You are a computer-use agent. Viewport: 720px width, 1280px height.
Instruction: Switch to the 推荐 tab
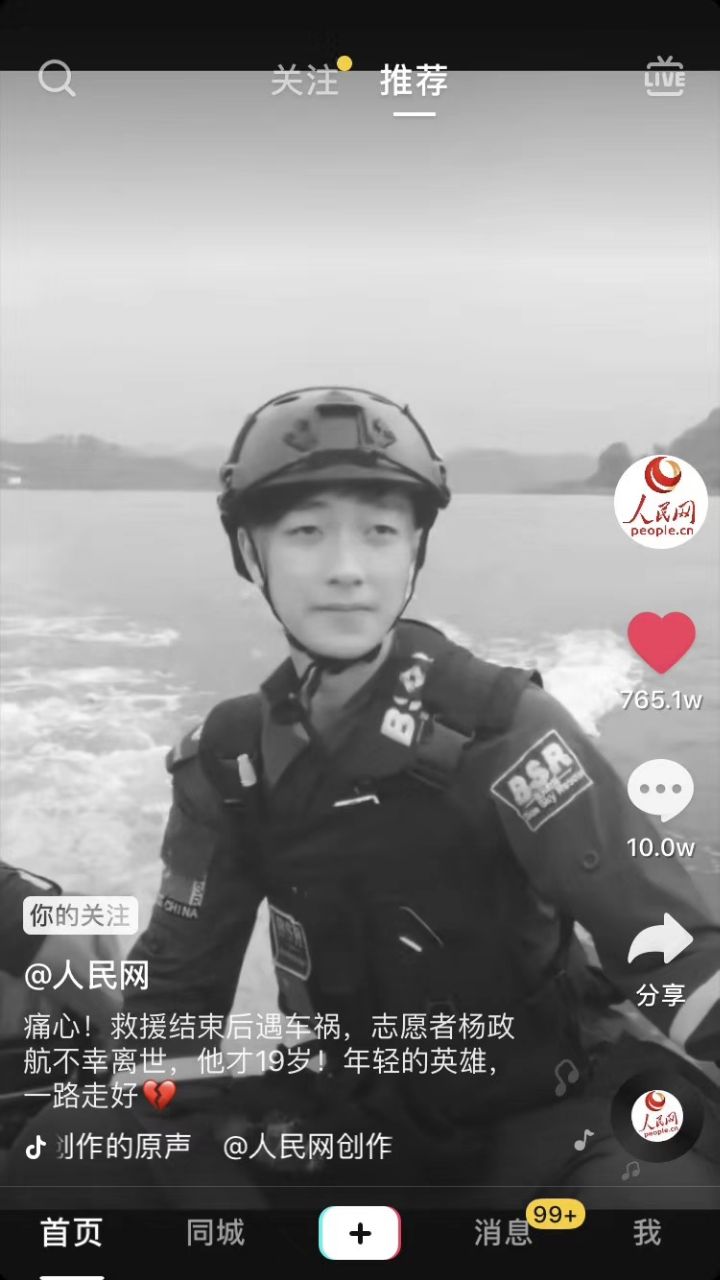click(414, 81)
